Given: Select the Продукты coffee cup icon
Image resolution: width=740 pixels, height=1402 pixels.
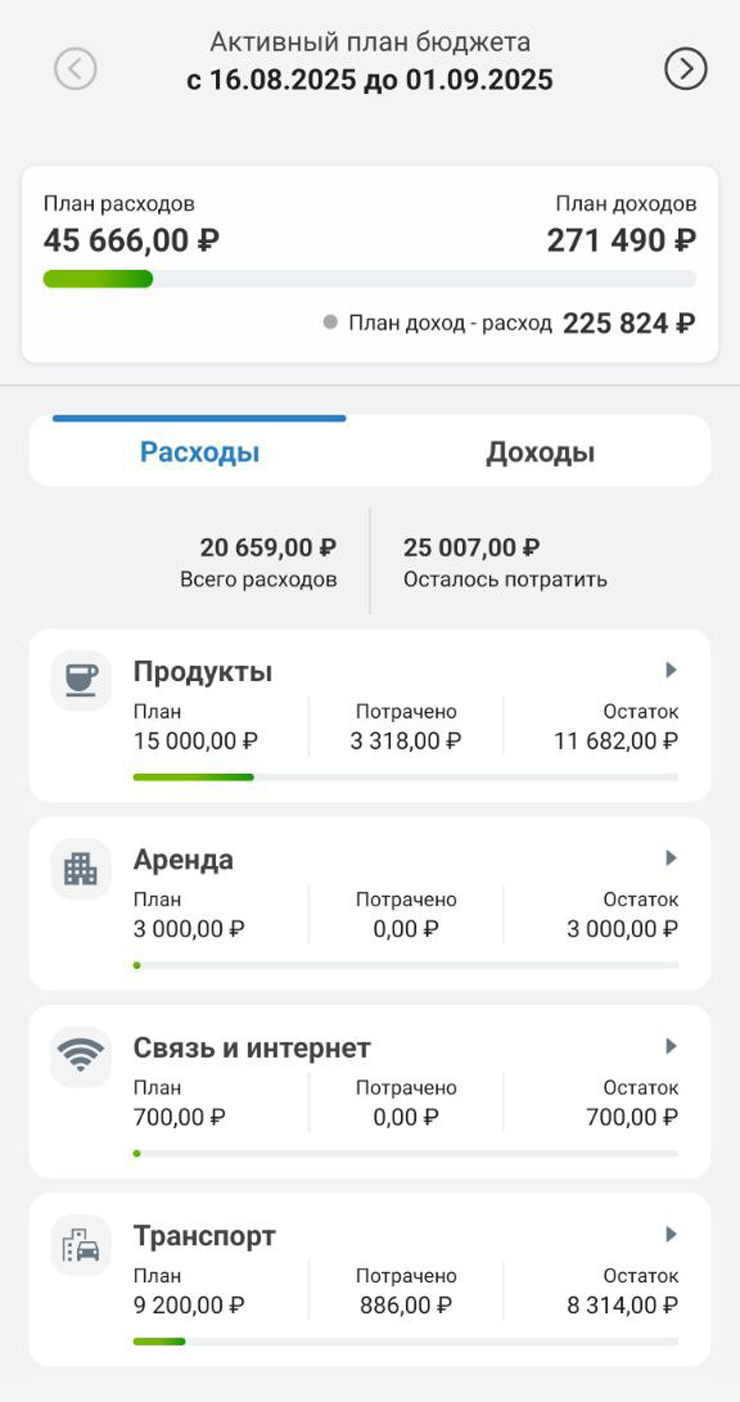Looking at the screenshot, I should pos(80,679).
